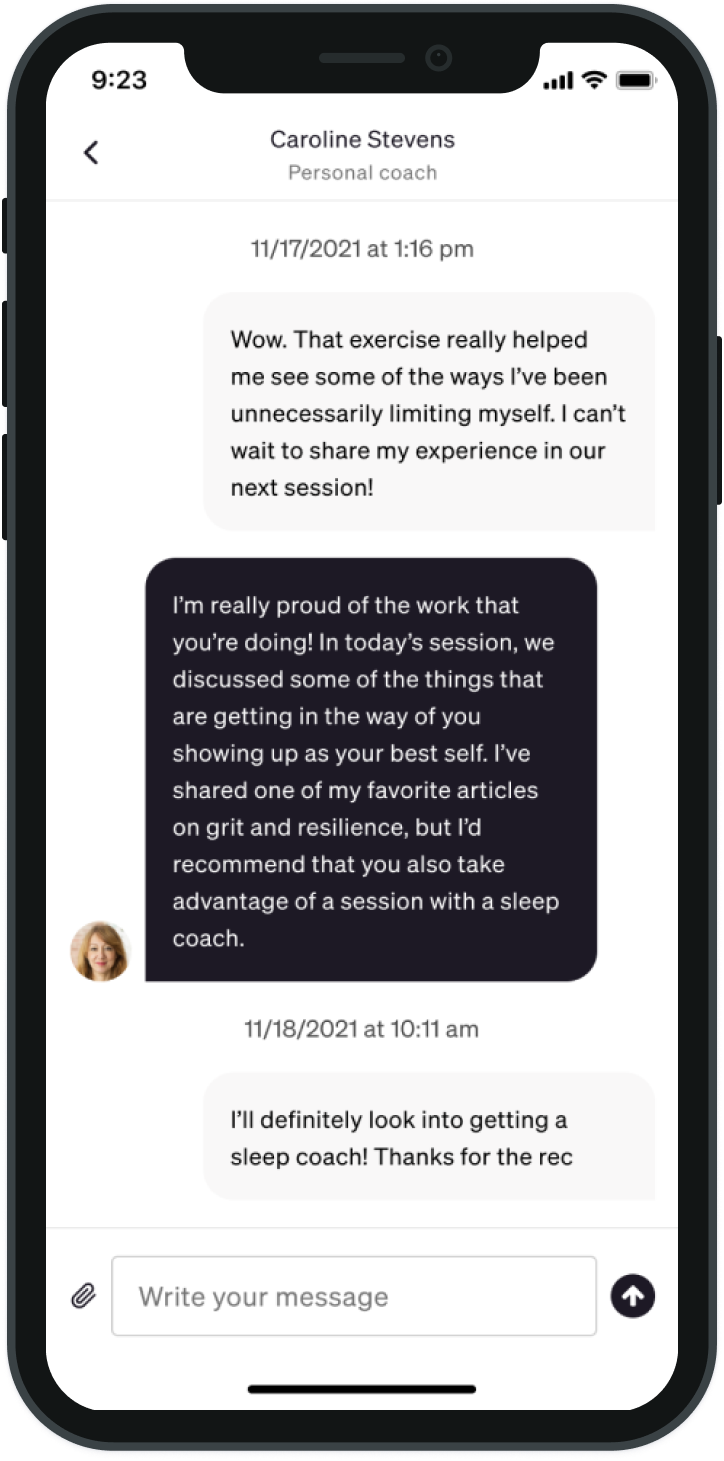Attach a file with the paperclip

click(83, 1297)
